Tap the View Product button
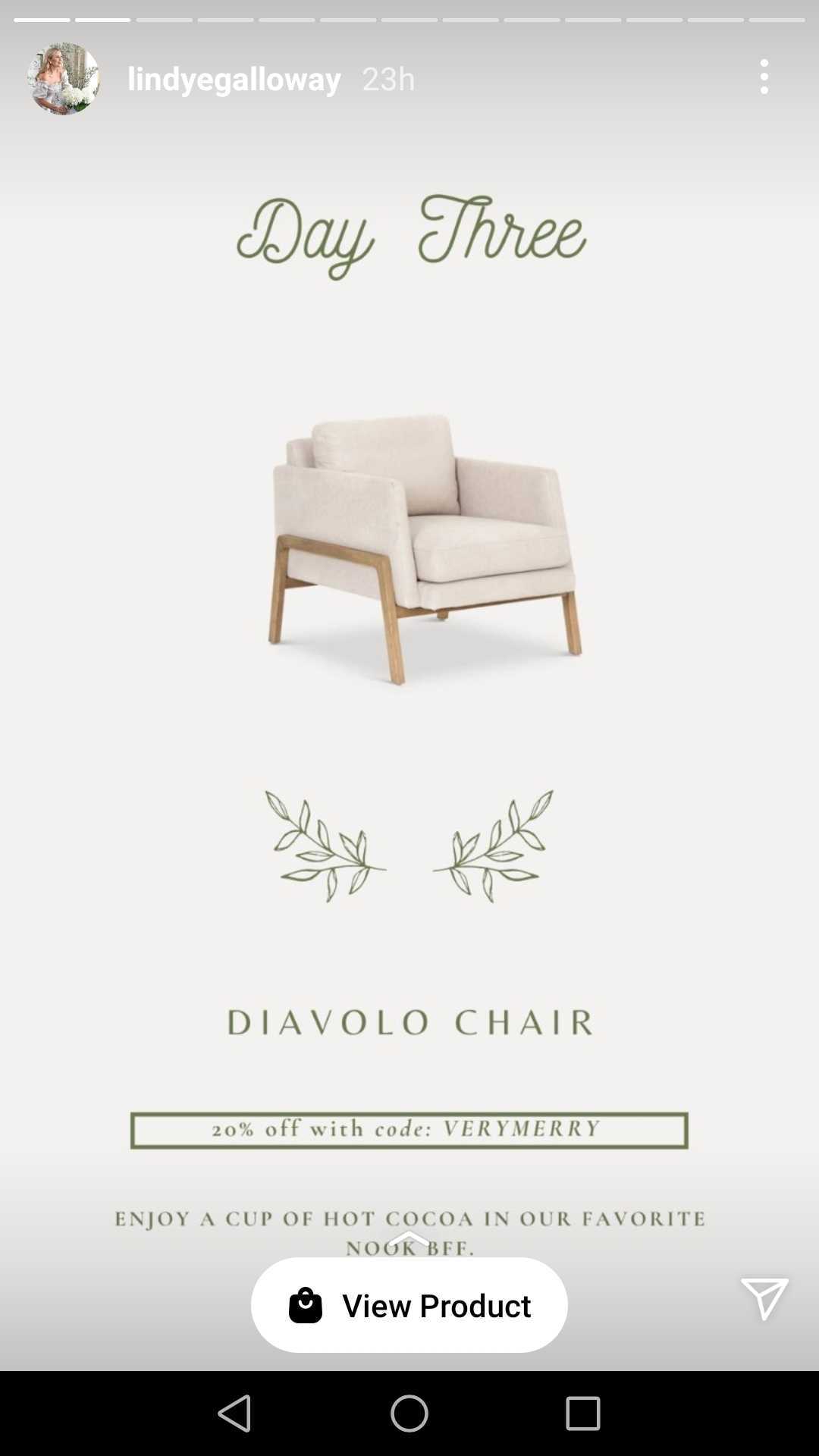 click(409, 1305)
